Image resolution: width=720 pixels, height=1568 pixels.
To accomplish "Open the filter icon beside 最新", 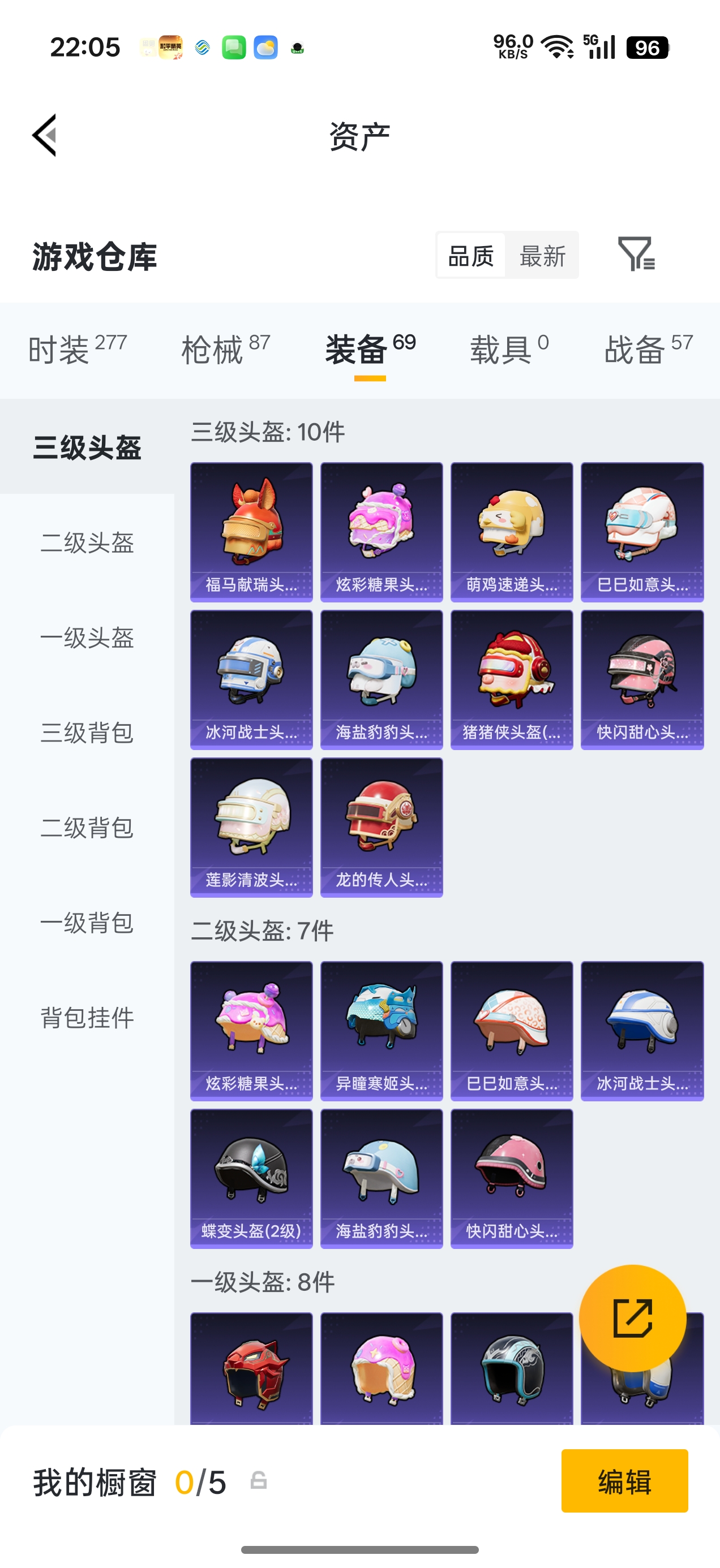I will click(x=636, y=255).
